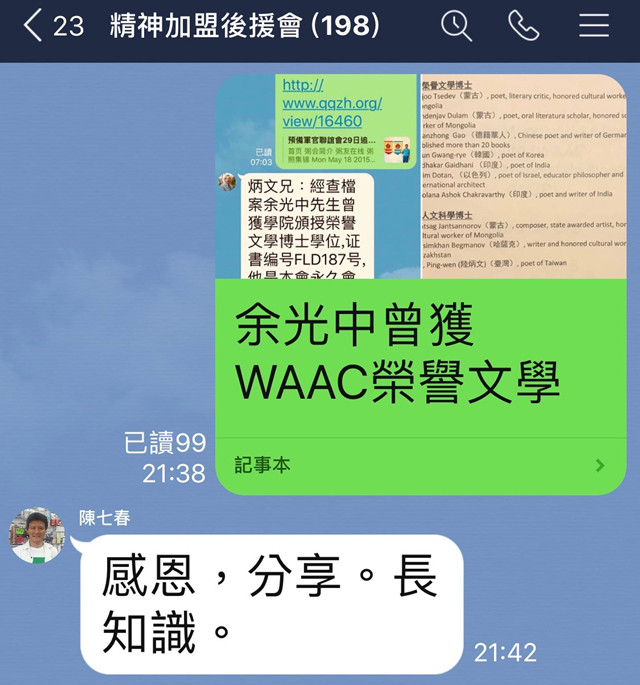640x685 pixels.
Task: Open the 記事本 notes link
Action: pyautogui.click(x=420, y=465)
